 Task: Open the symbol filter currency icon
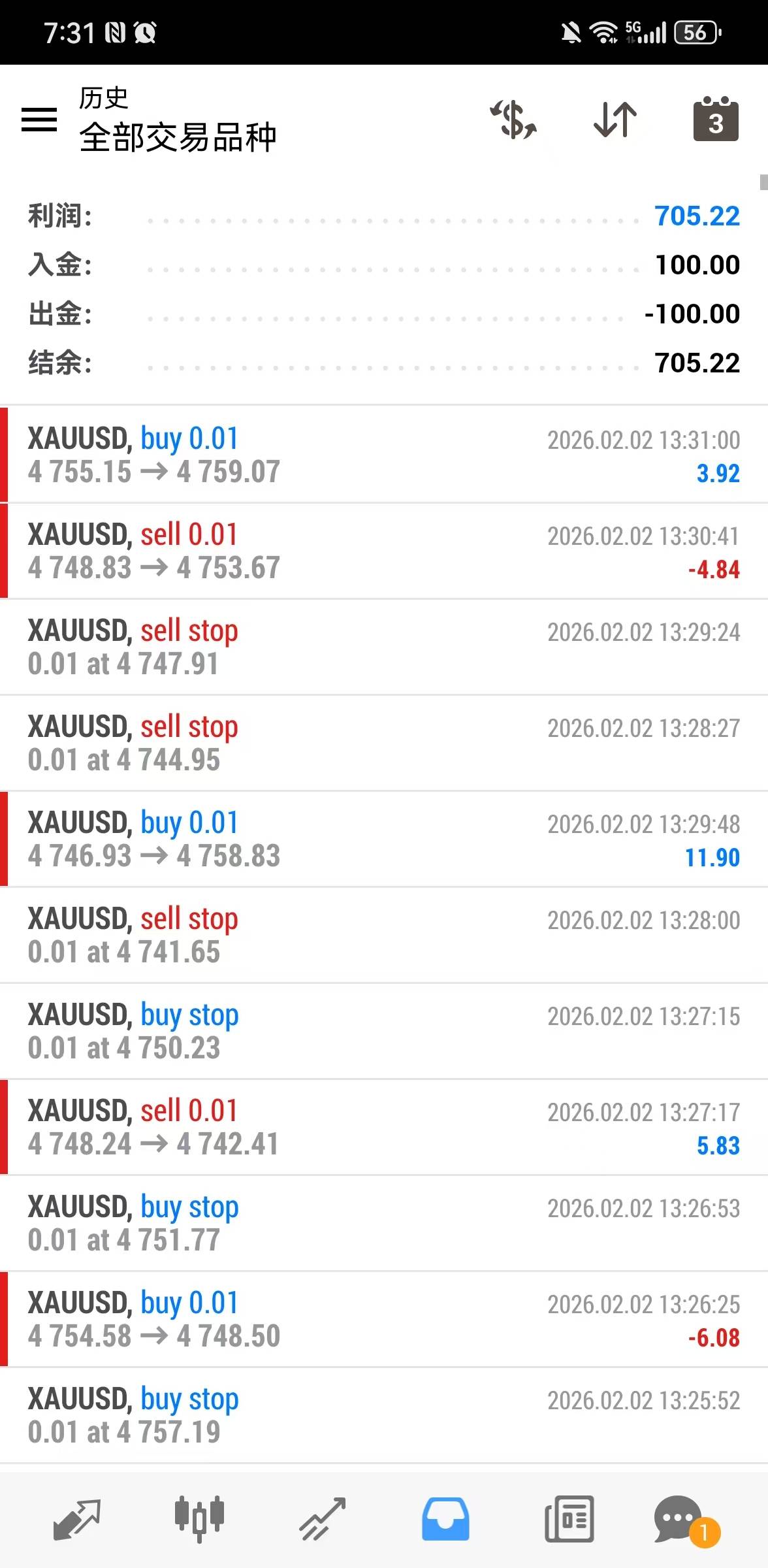point(514,120)
